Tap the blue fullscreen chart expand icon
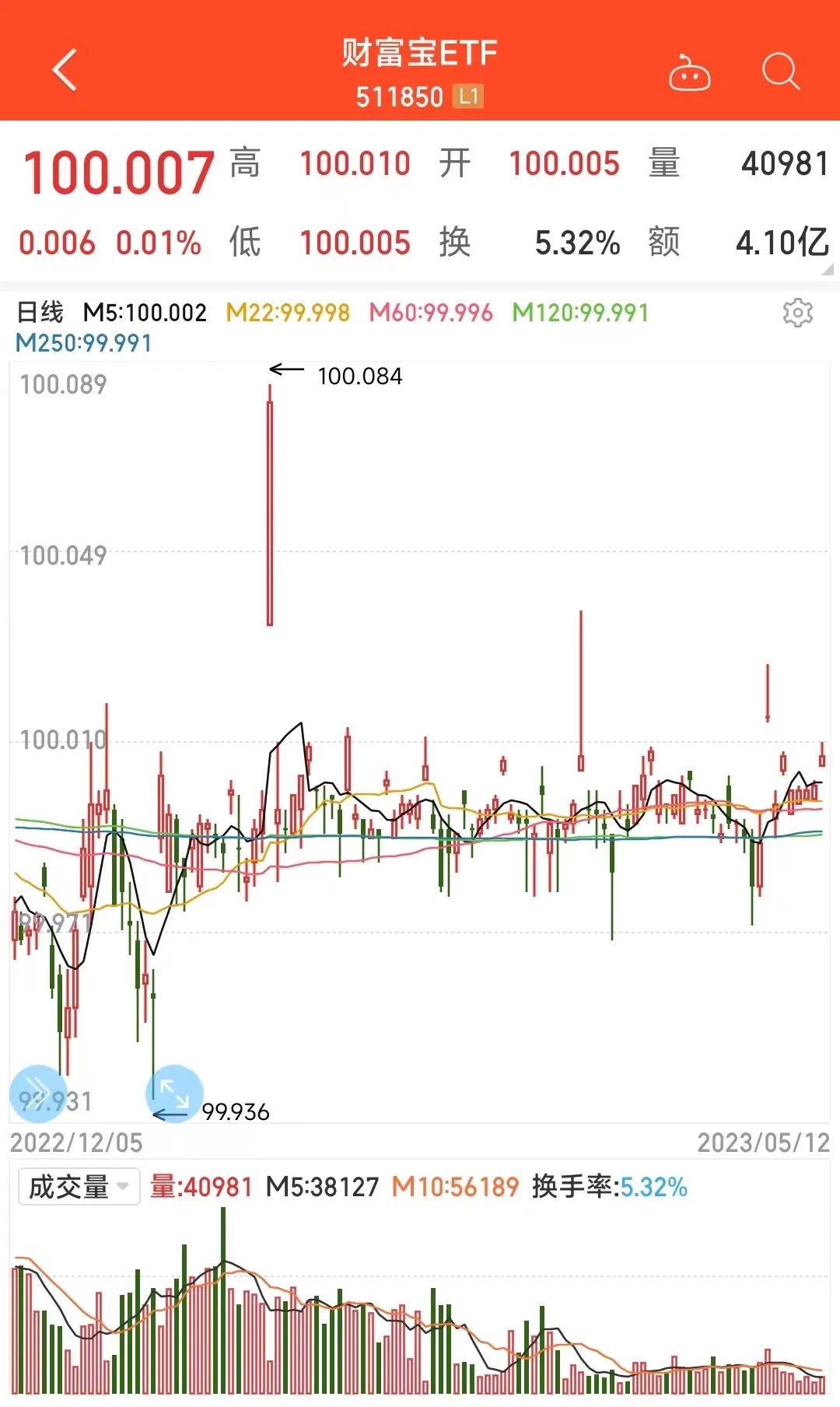The image size is (840, 1407). pos(176,1094)
